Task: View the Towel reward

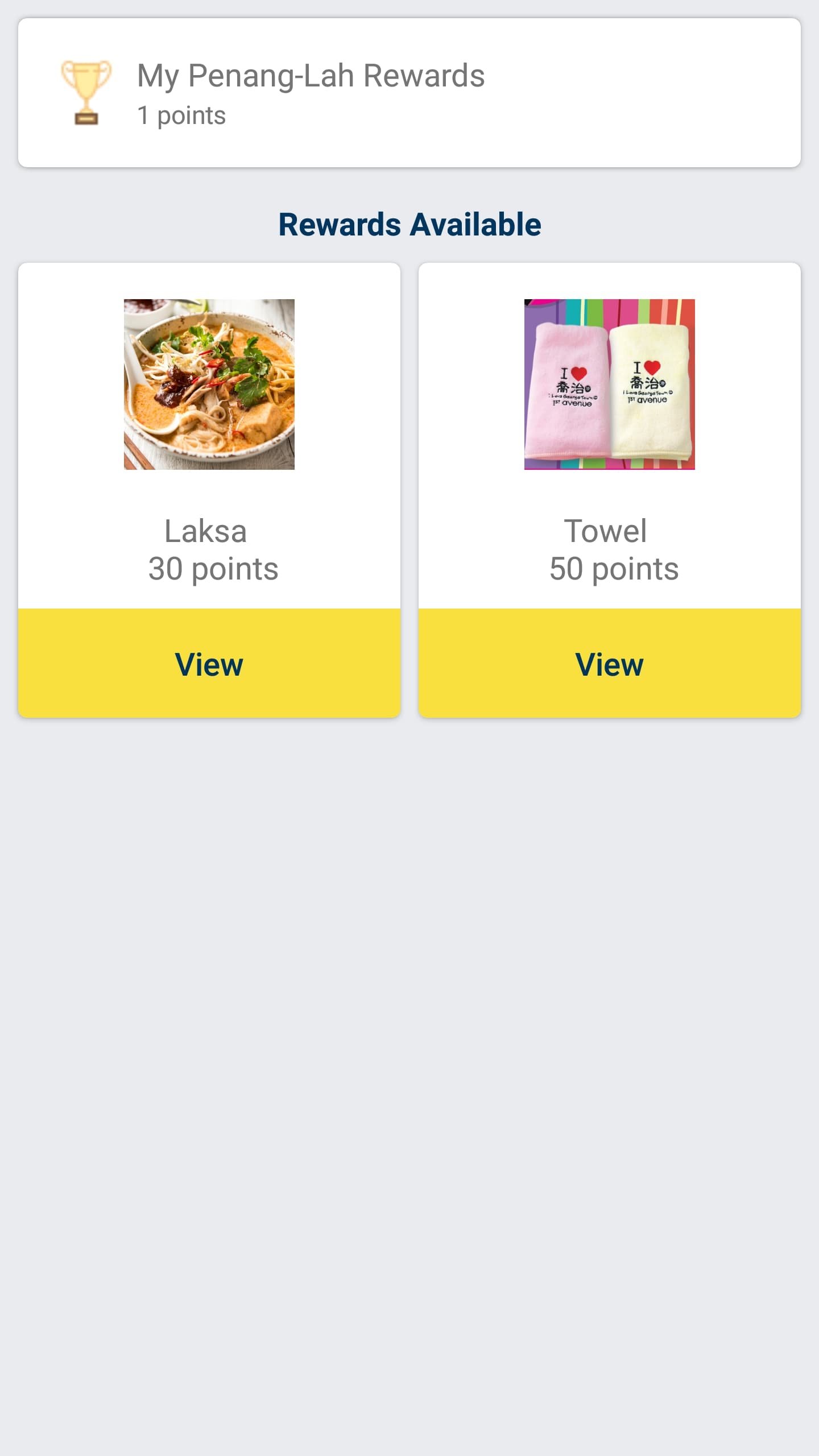Action: tap(610, 663)
